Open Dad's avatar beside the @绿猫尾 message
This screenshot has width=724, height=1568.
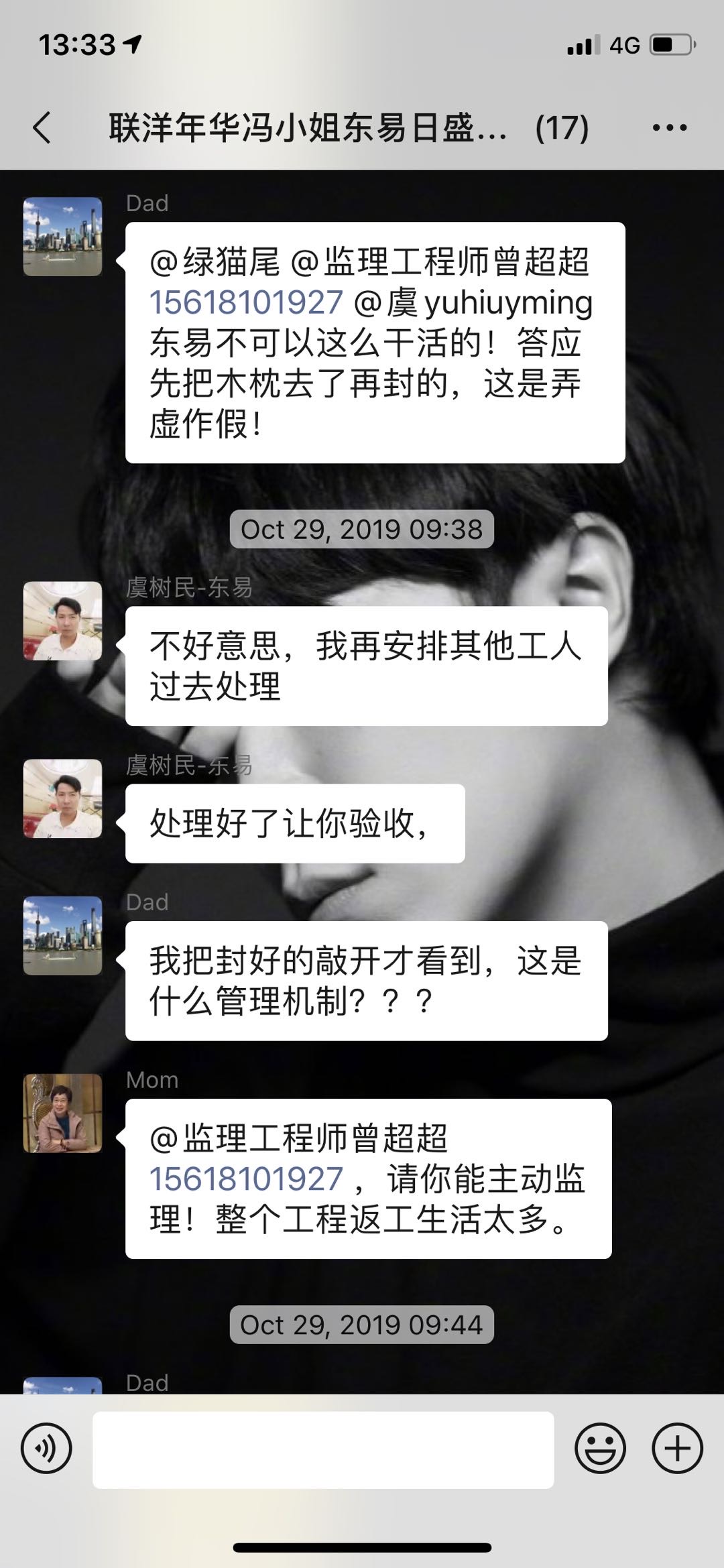click(x=62, y=236)
